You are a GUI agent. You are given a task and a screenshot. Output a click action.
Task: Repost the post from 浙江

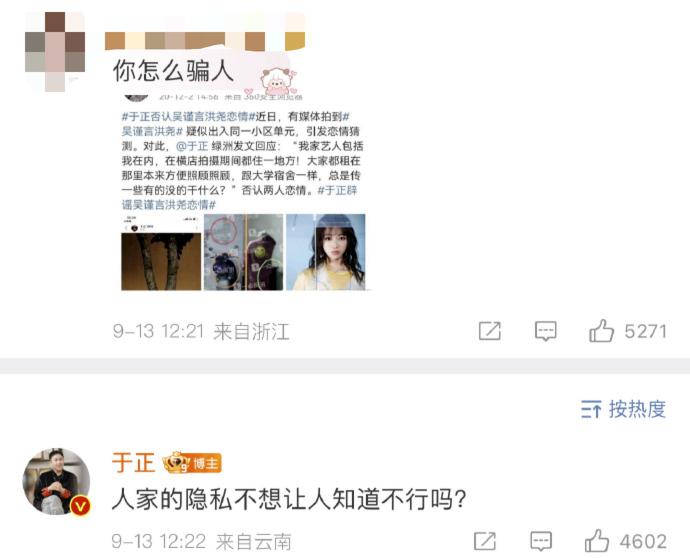(489, 331)
